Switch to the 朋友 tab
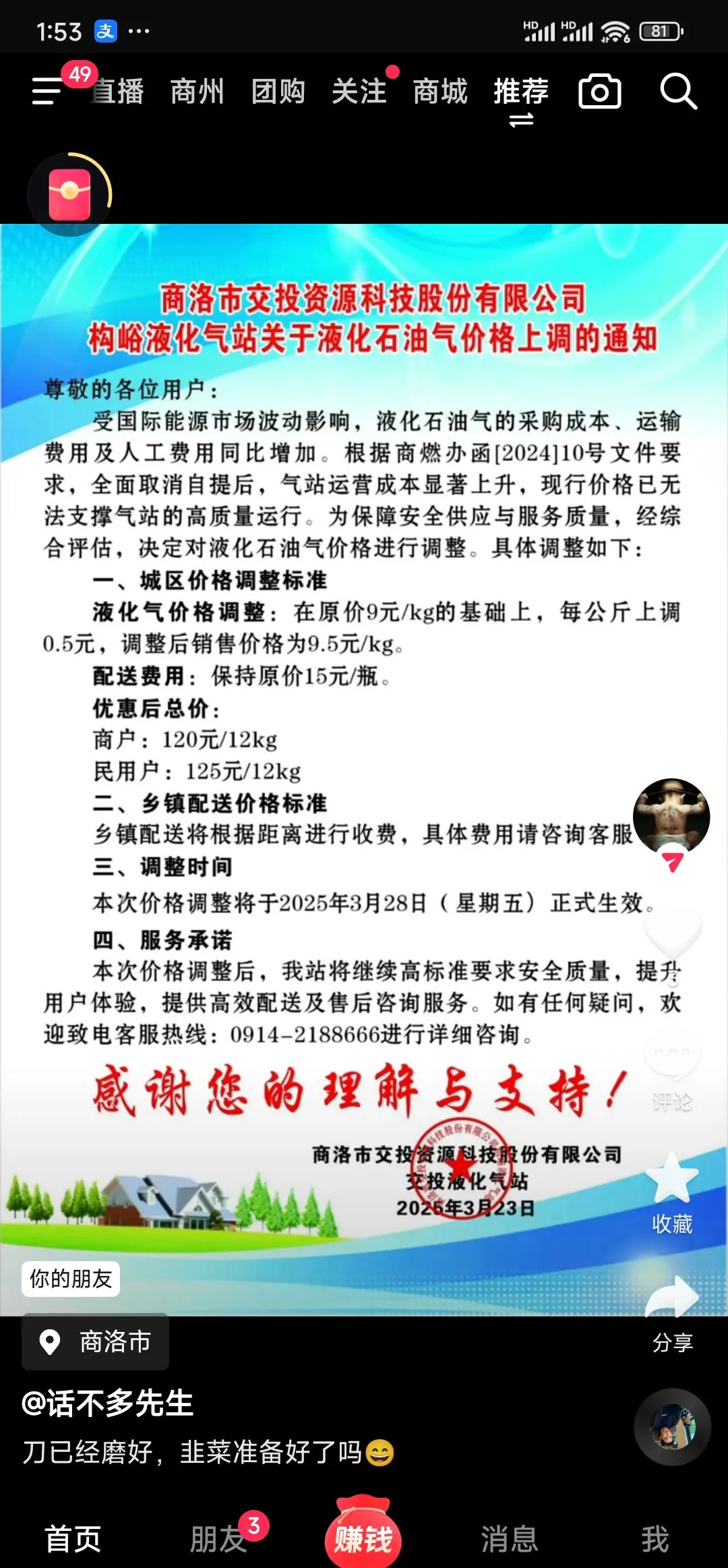The image size is (728, 1568). tap(218, 1539)
